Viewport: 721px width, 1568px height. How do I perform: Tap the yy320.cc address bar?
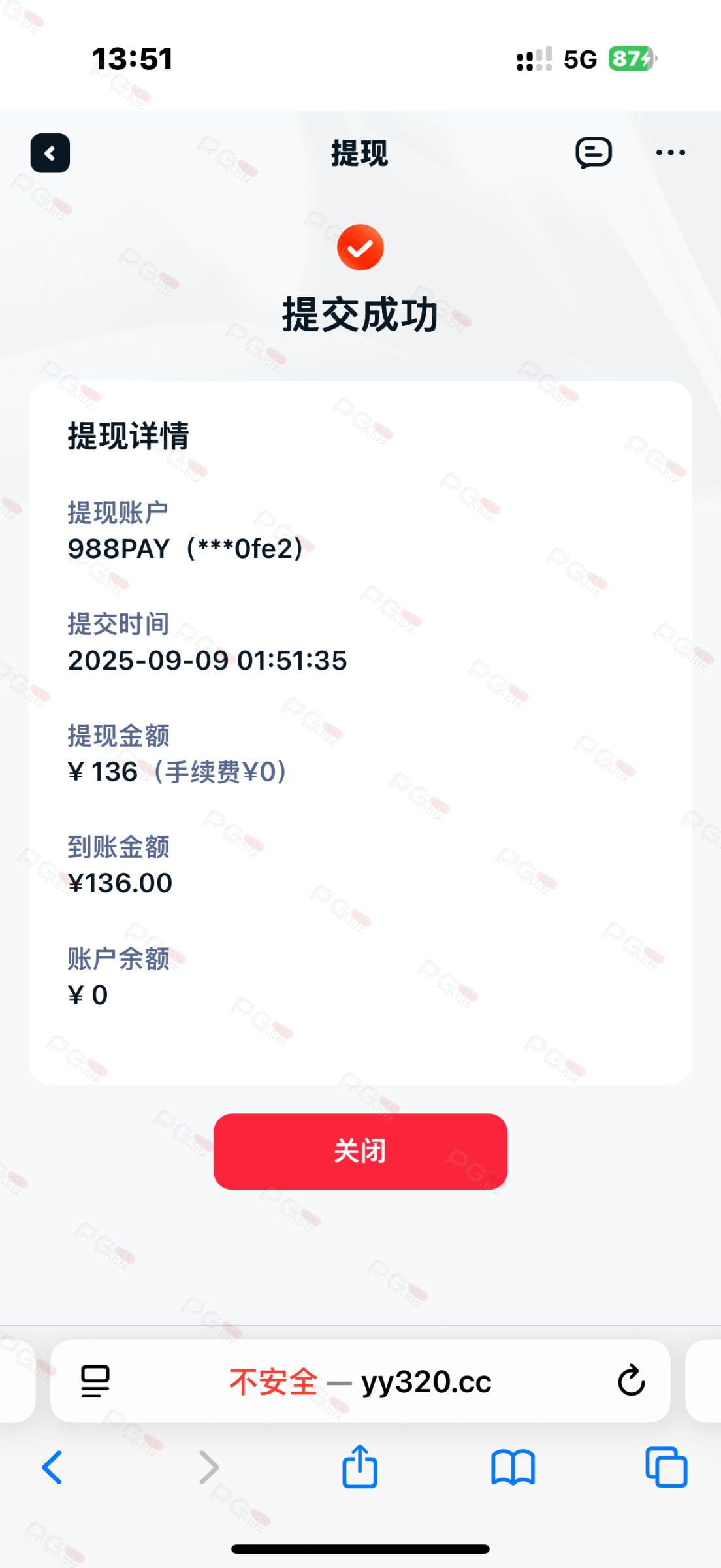coord(360,1381)
